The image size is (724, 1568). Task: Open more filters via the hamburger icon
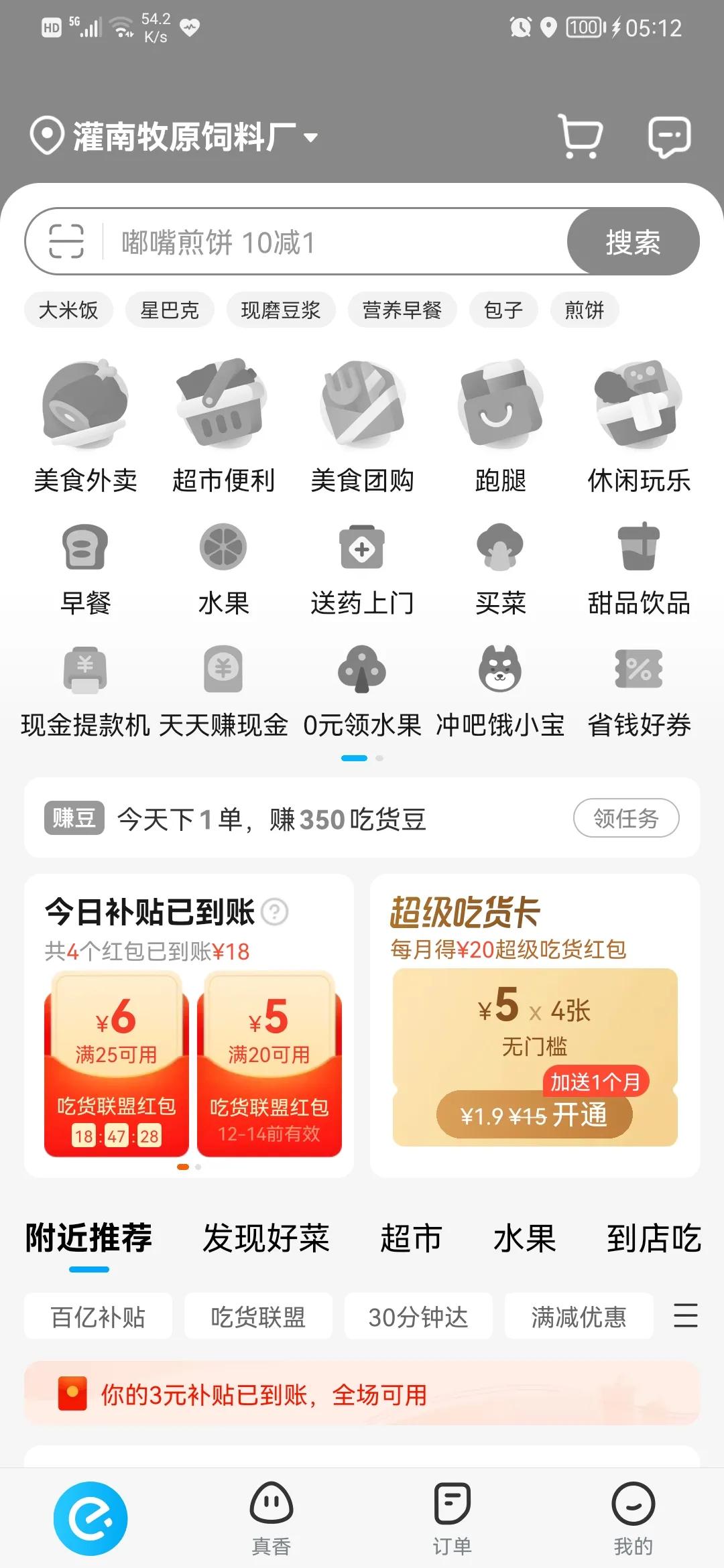pos(685,1315)
